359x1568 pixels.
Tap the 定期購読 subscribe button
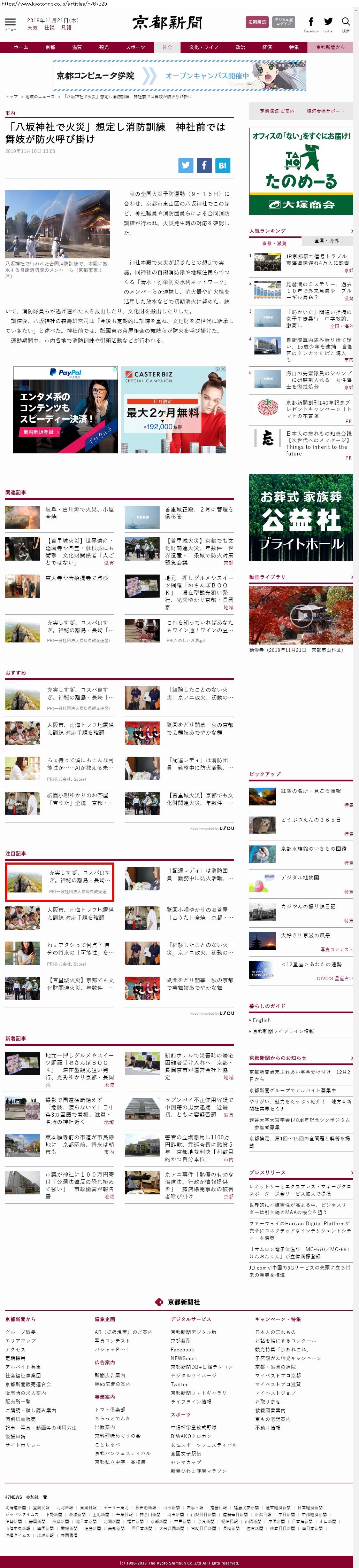coord(257,22)
